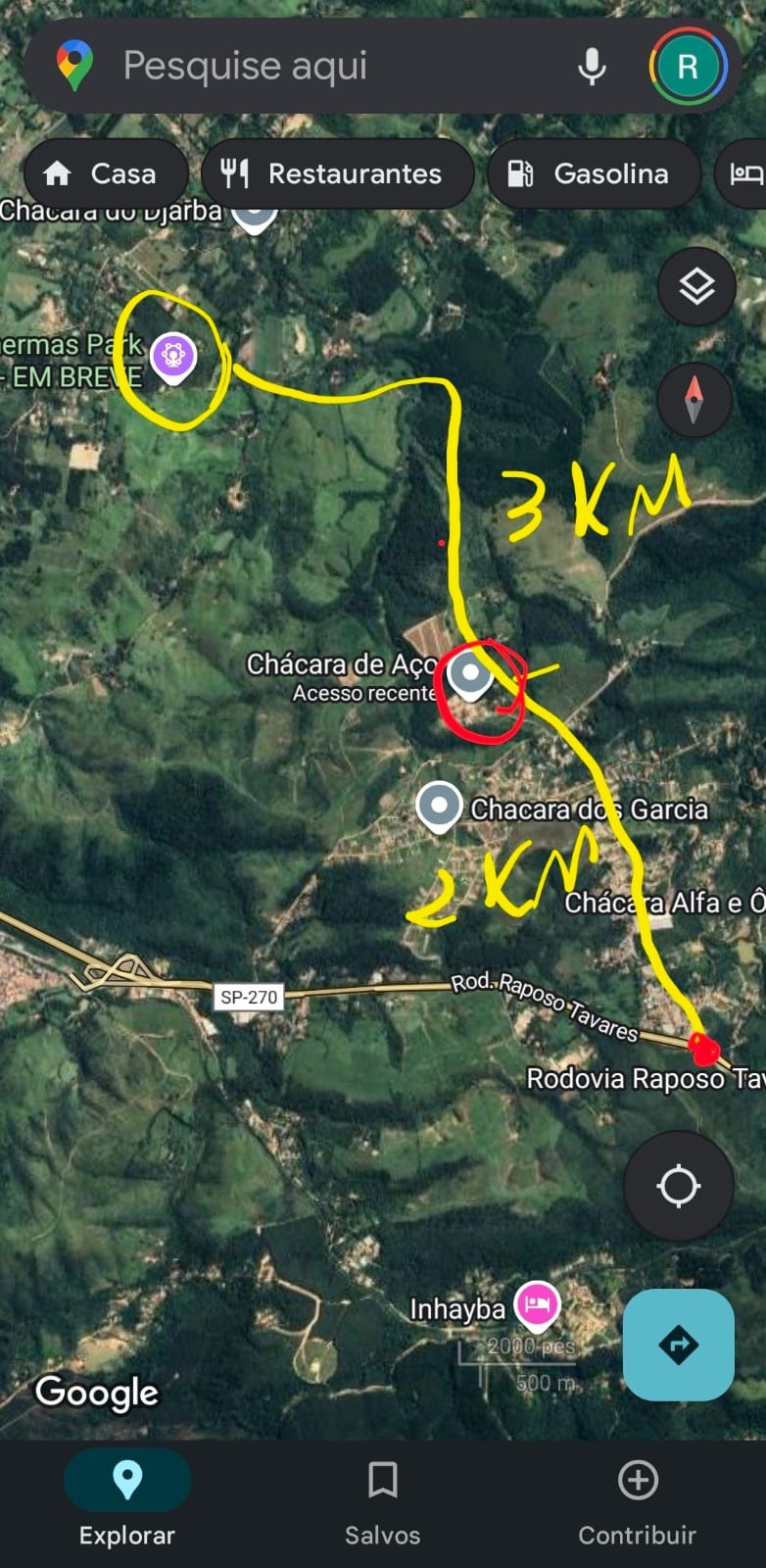View the Inhayba hotel marker

click(537, 1305)
